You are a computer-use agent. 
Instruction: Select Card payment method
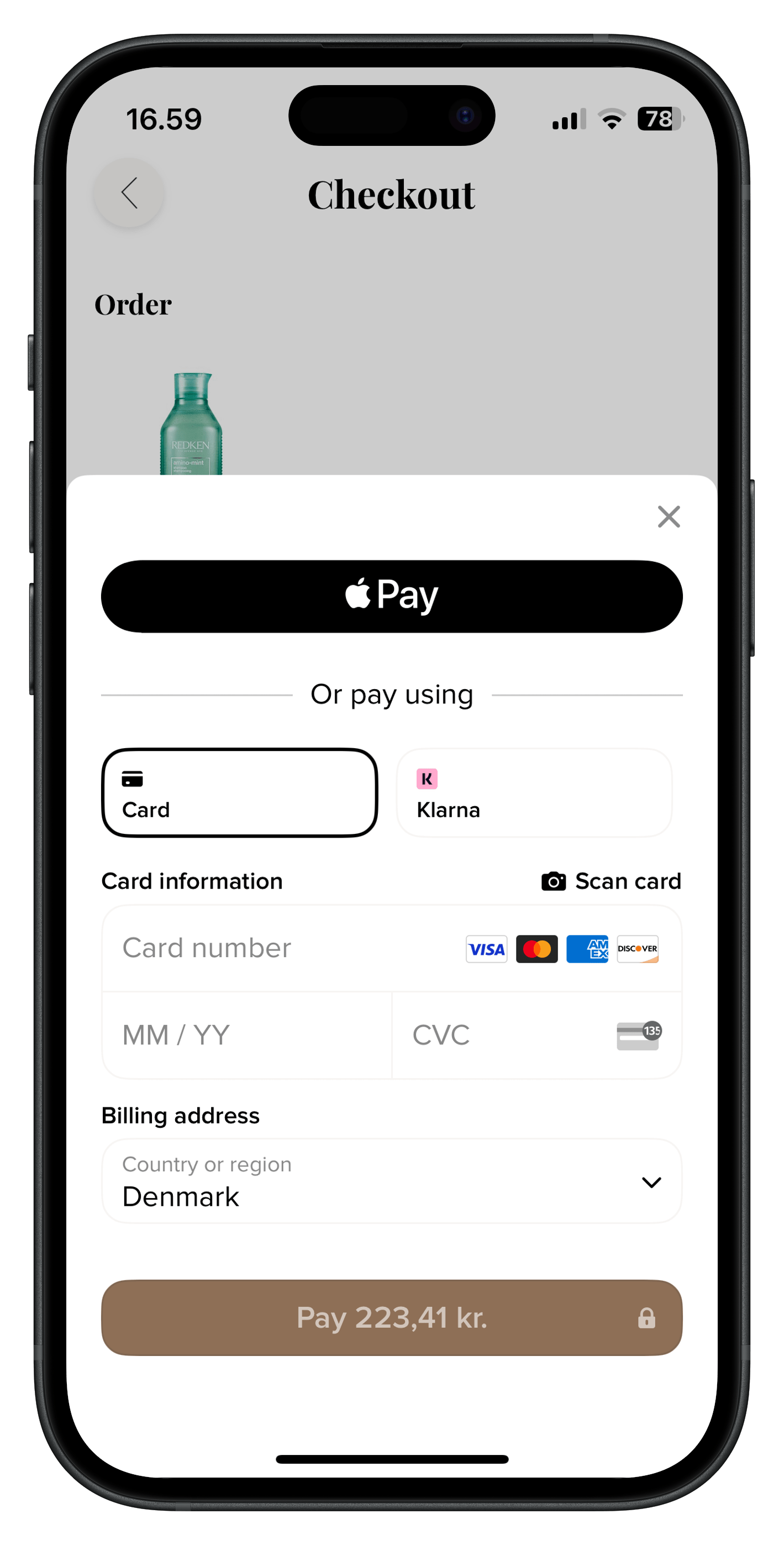239,792
